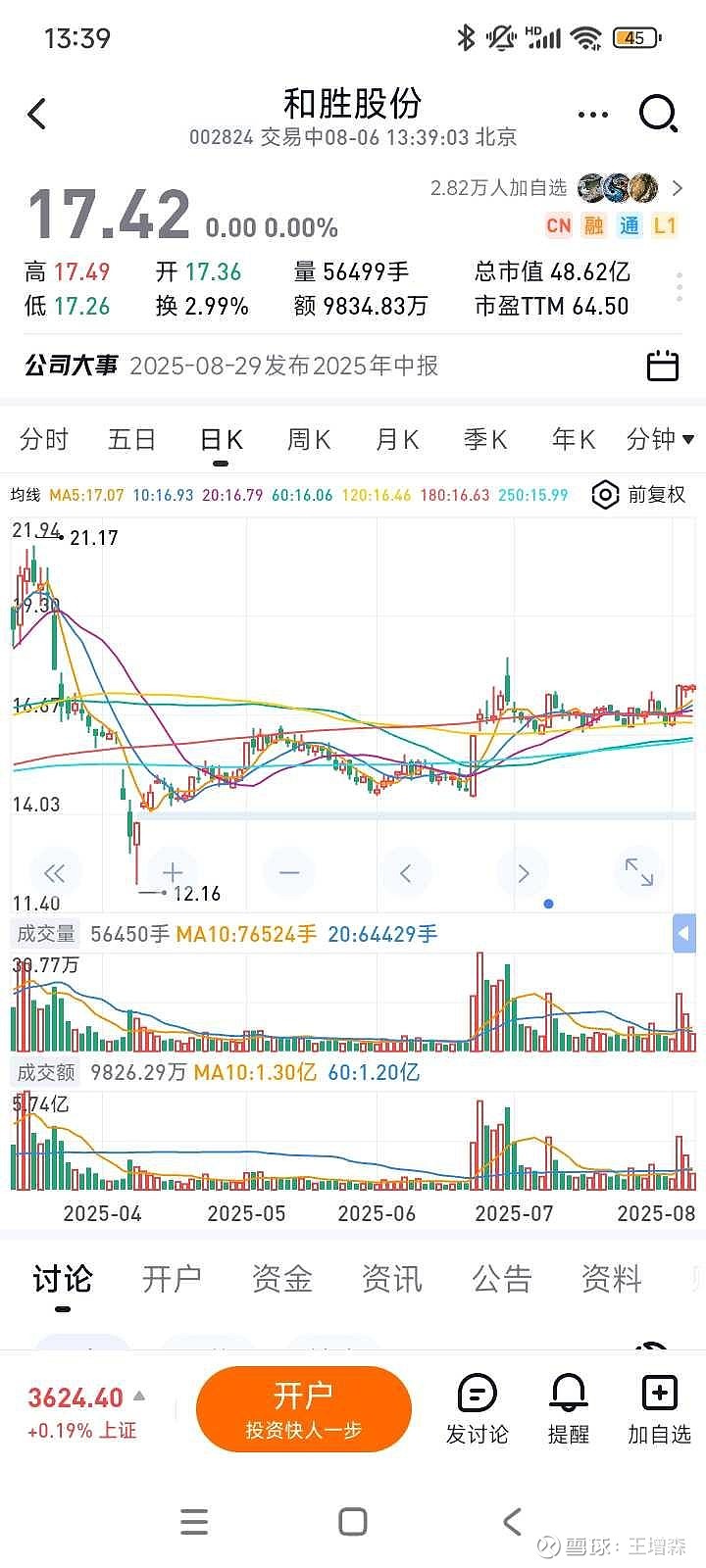This screenshot has height=1568, width=706.
Task: Add stock via 加自选
Action: [659, 1409]
